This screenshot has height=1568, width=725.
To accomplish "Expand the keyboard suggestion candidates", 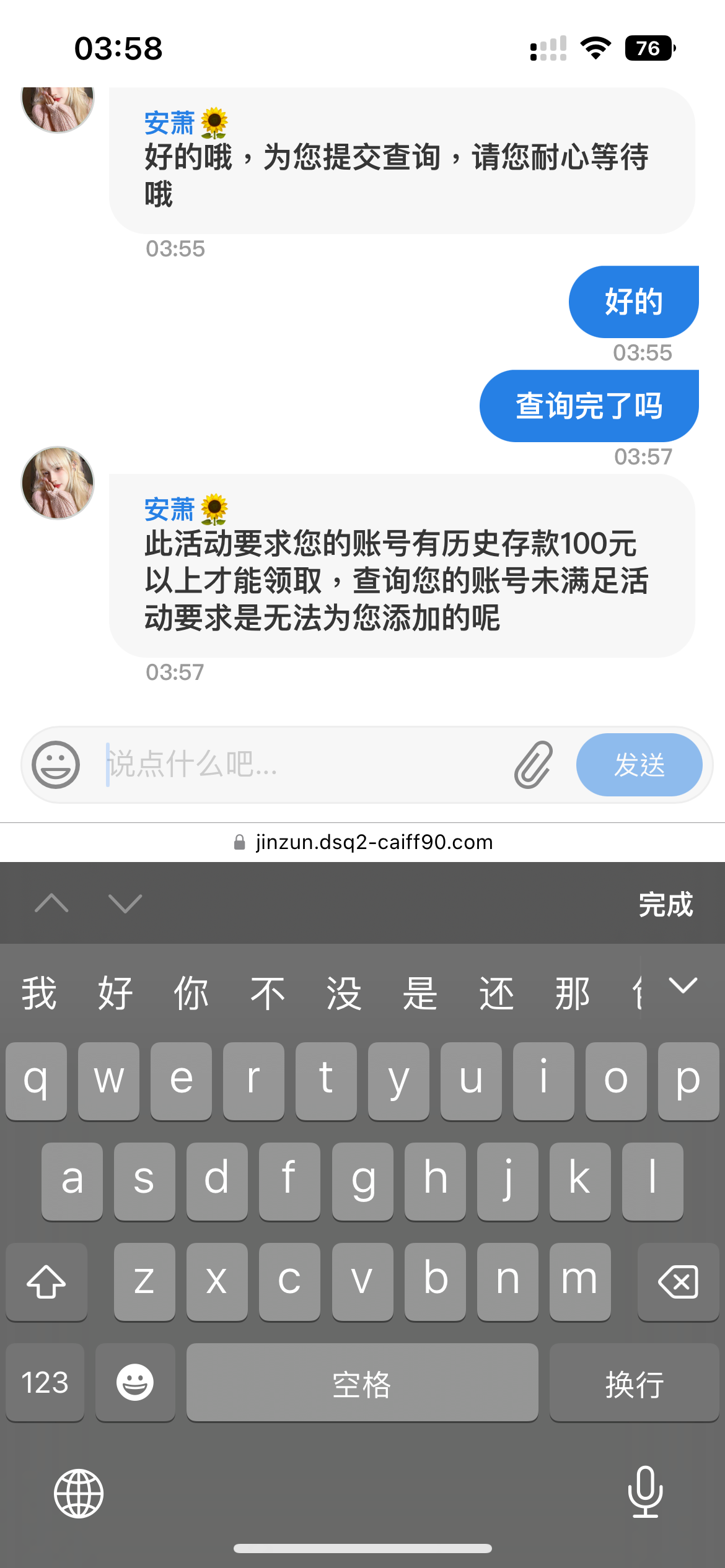I will [683, 986].
